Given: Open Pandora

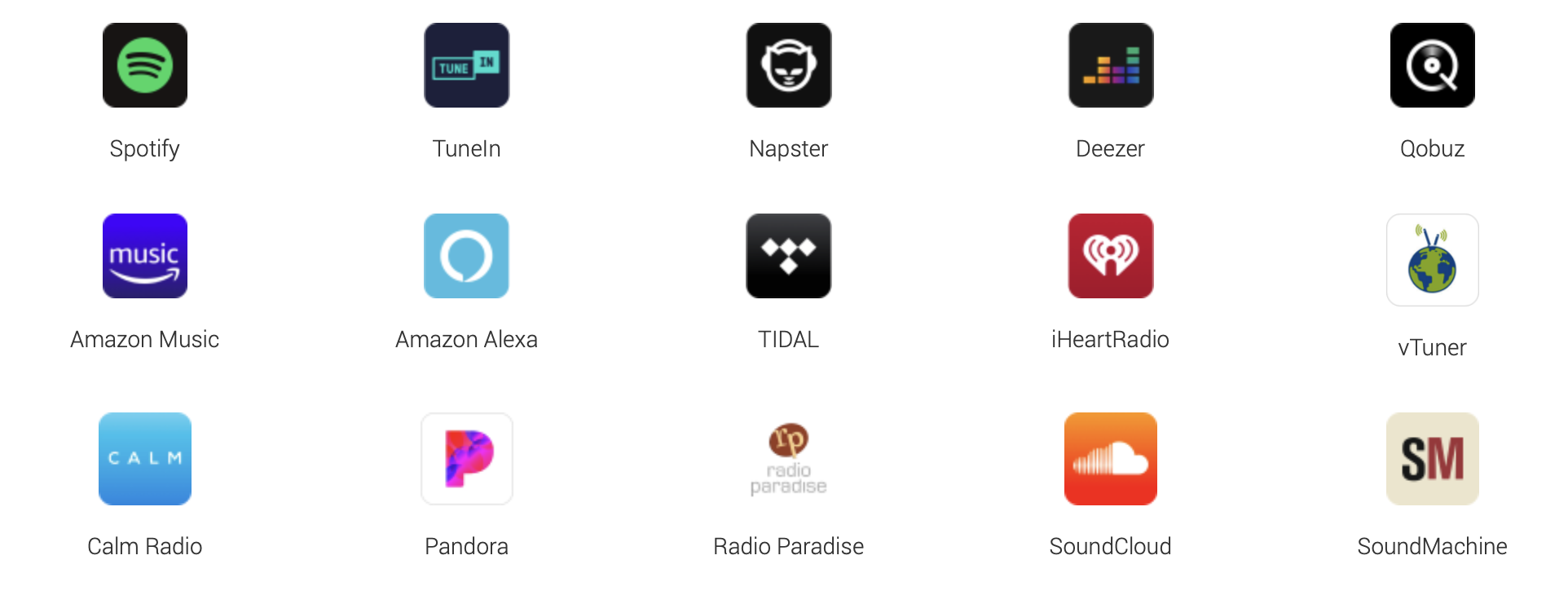Looking at the screenshot, I should click(x=467, y=459).
